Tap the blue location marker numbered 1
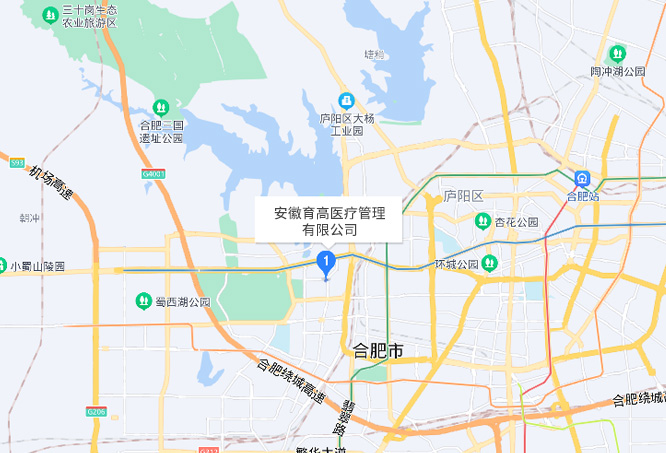This screenshot has height=453, width=666. (325, 262)
